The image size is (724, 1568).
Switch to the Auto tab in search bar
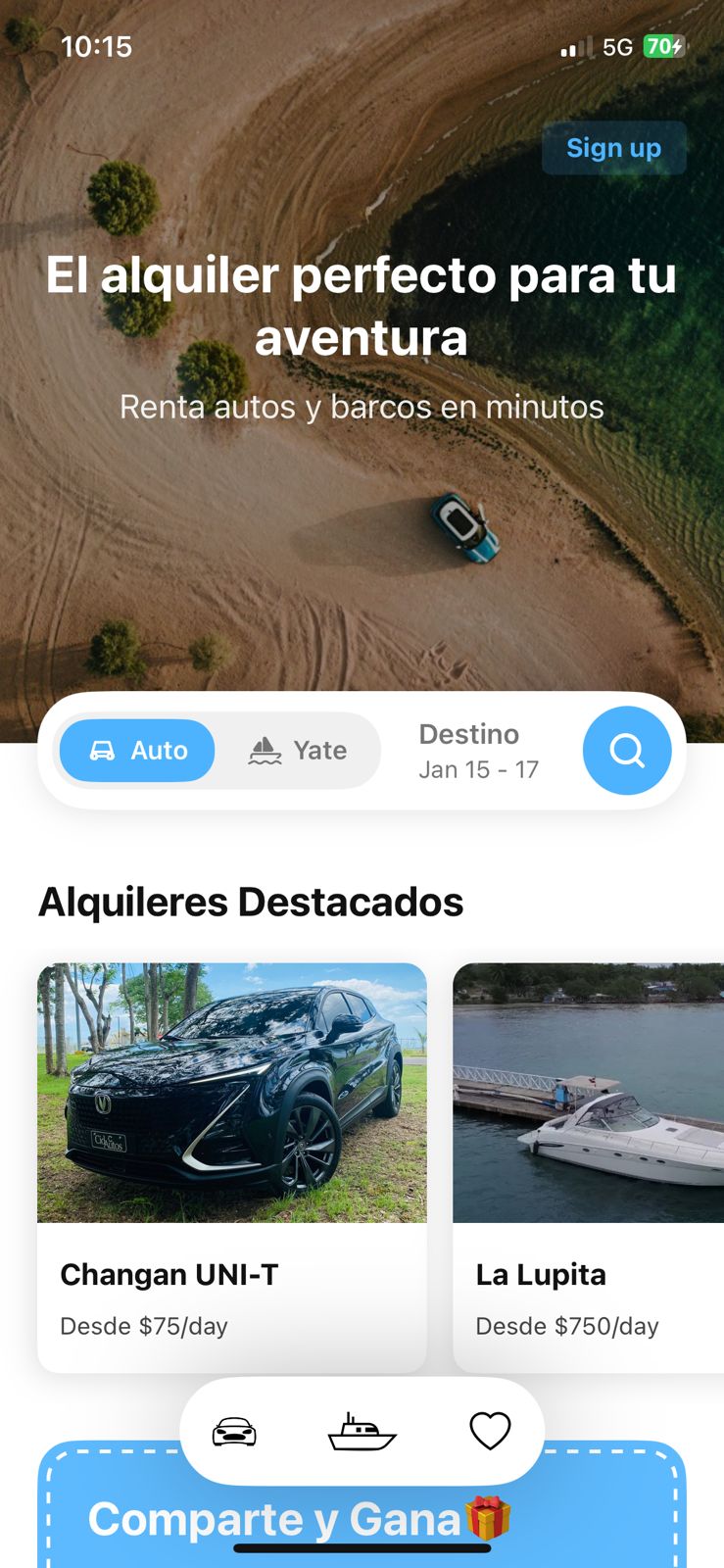pyautogui.click(x=136, y=751)
